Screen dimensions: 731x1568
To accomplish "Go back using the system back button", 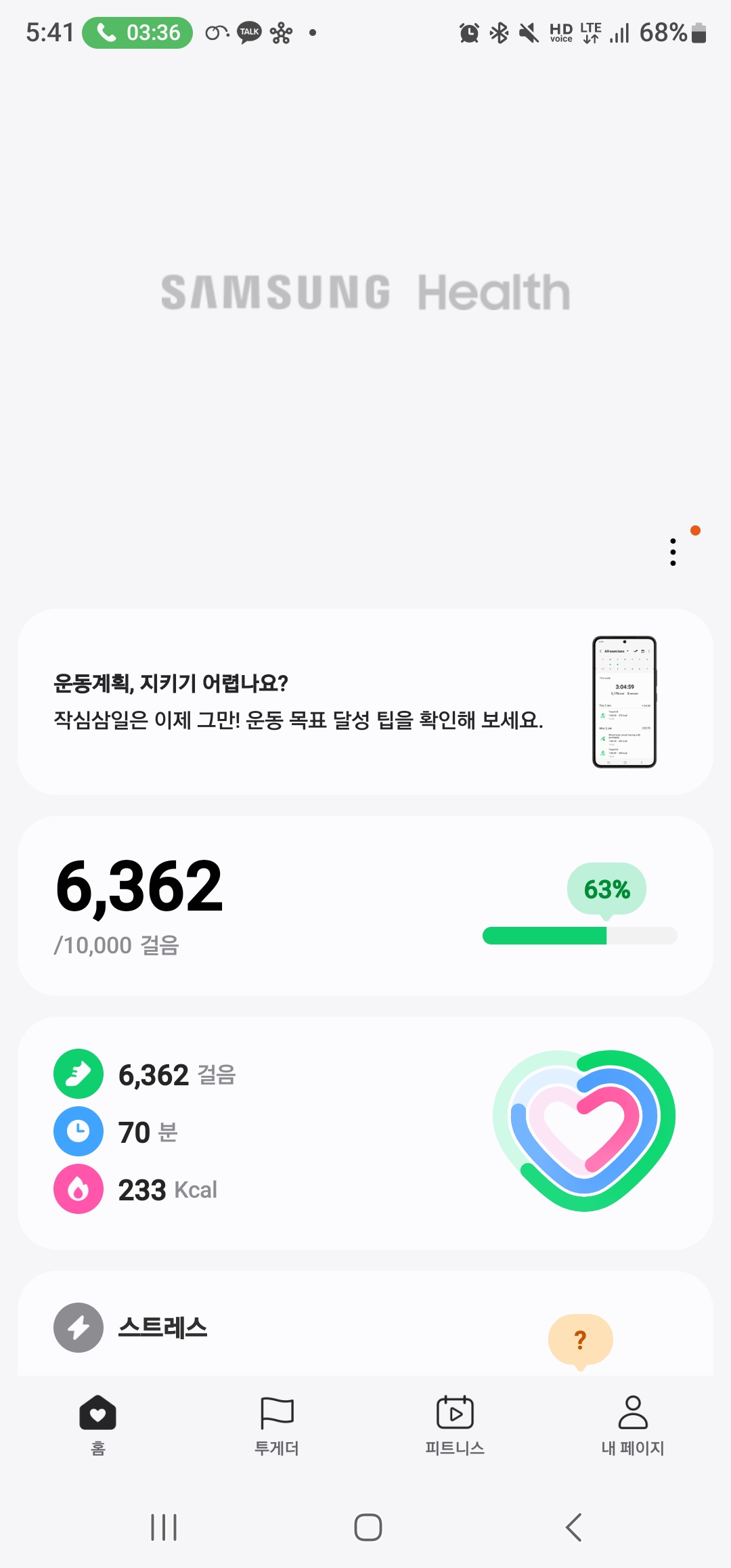I will click(x=573, y=1527).
